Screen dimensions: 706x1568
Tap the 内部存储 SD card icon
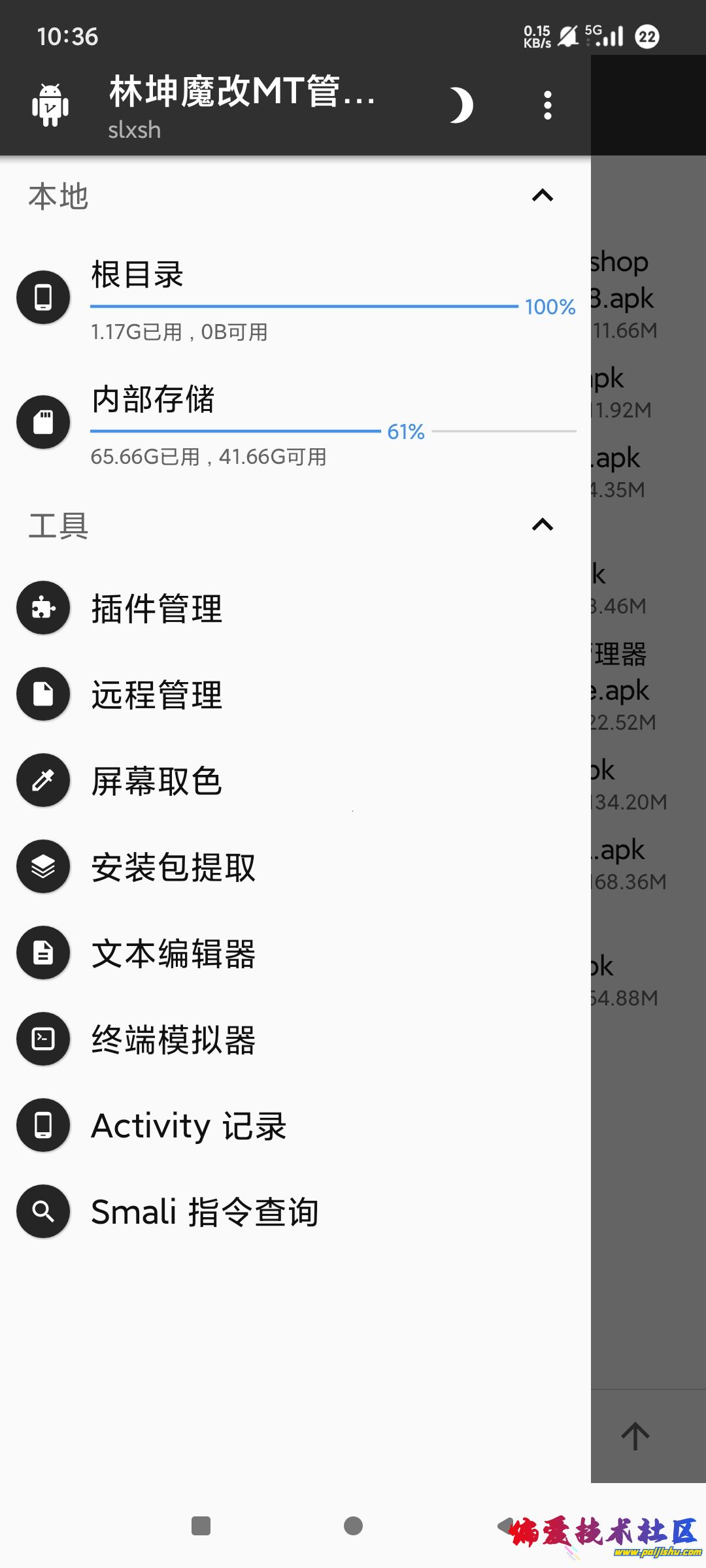42,422
